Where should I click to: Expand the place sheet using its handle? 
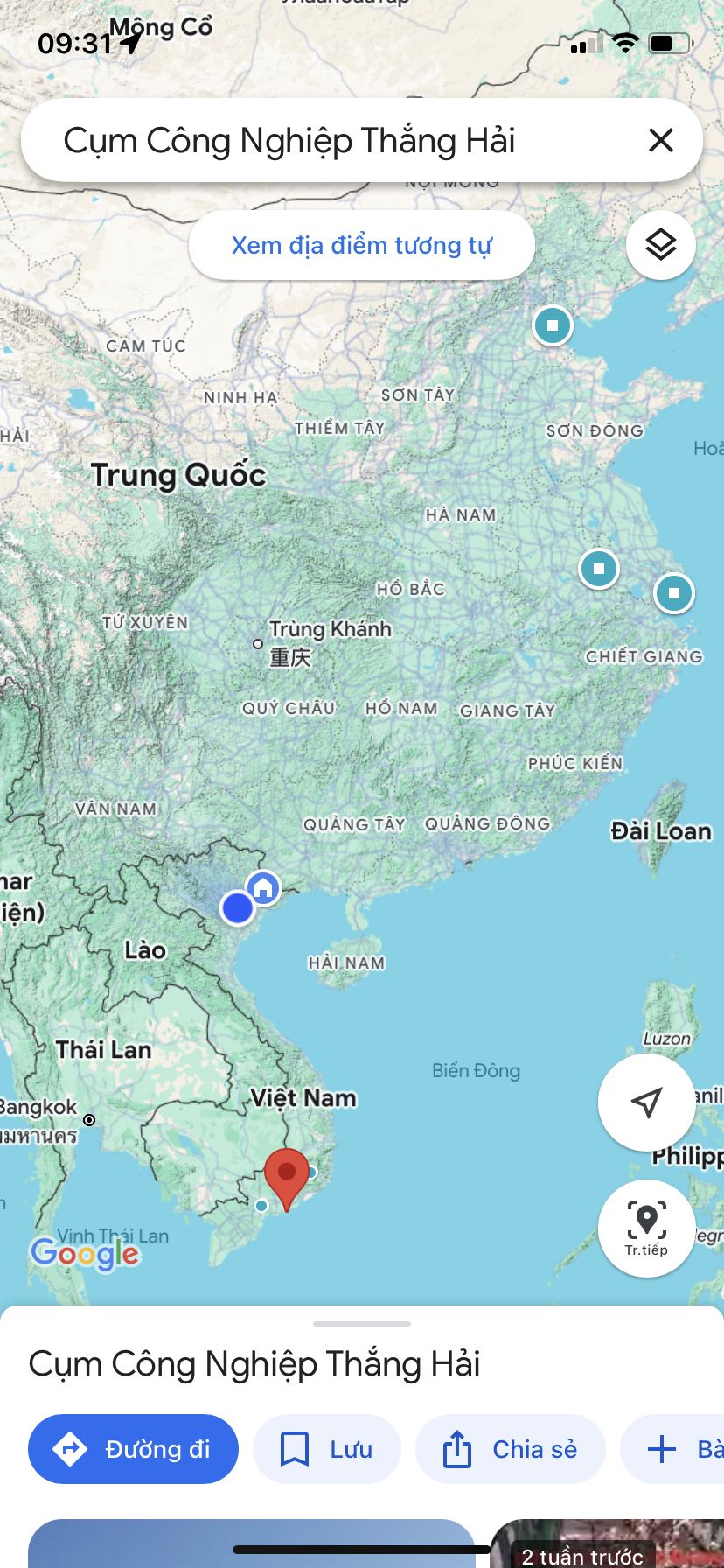click(x=361, y=1323)
